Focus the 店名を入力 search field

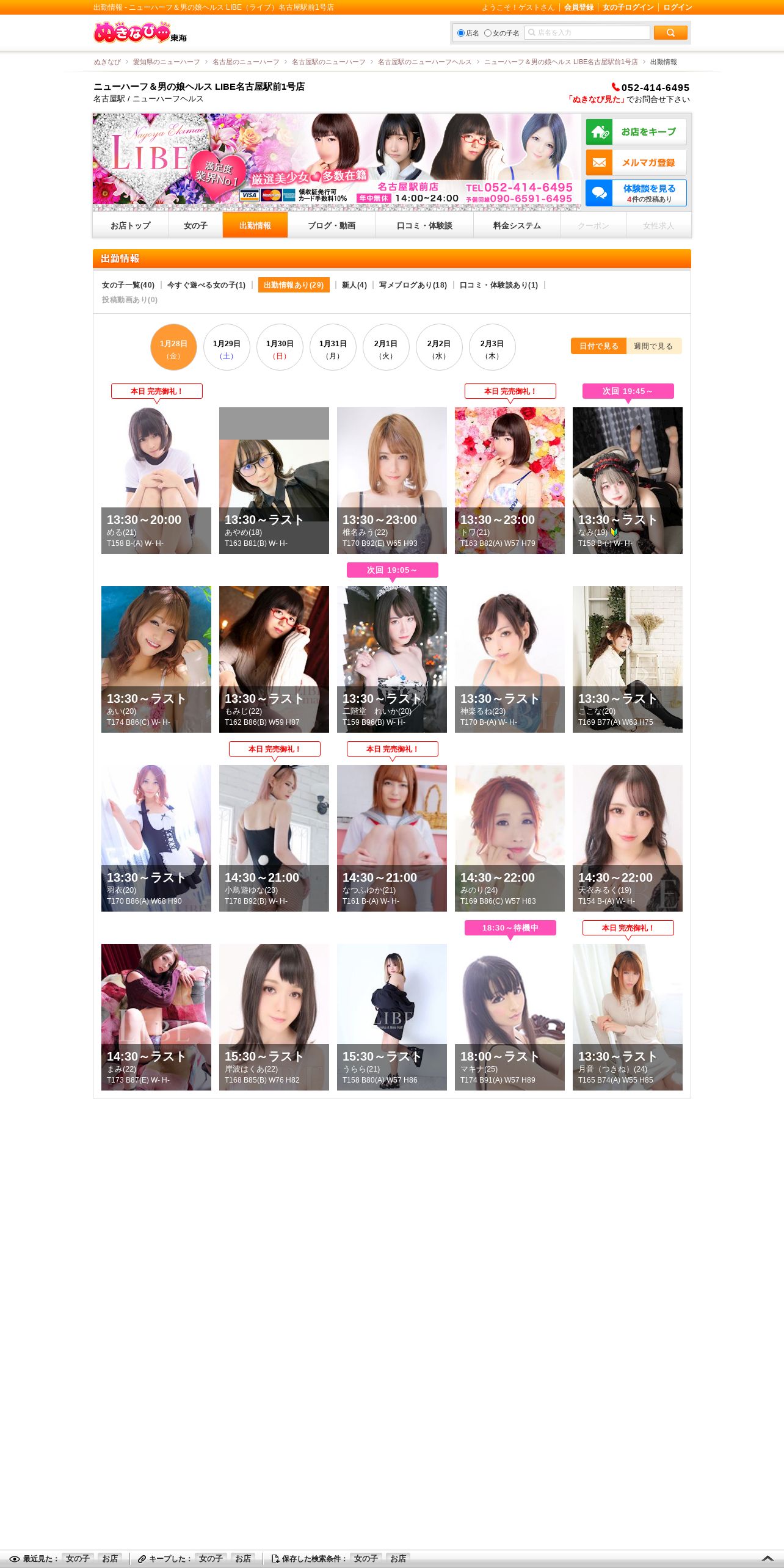click(587, 32)
